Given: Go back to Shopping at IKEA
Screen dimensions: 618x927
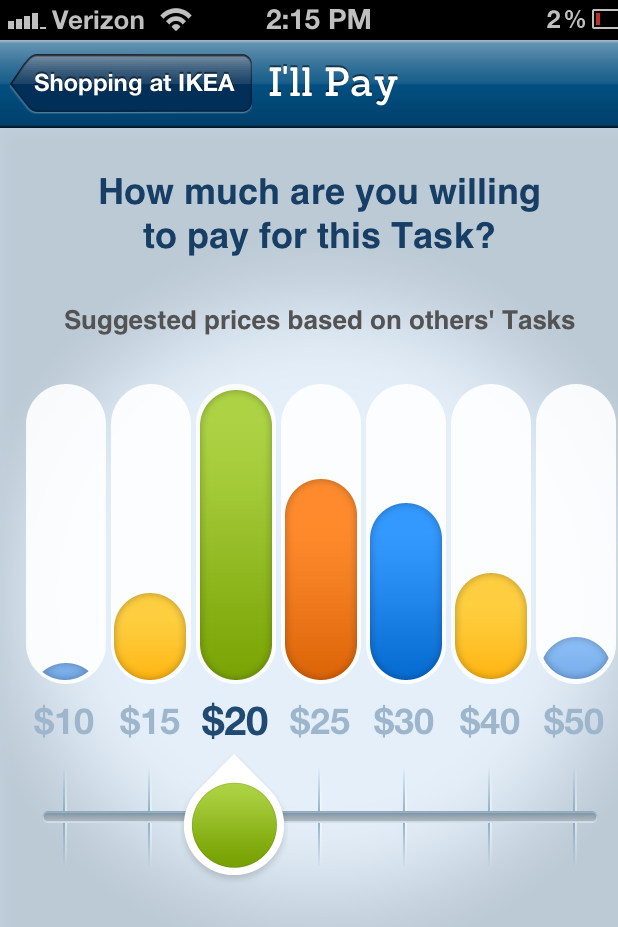Looking at the screenshot, I should pyautogui.click(x=130, y=83).
